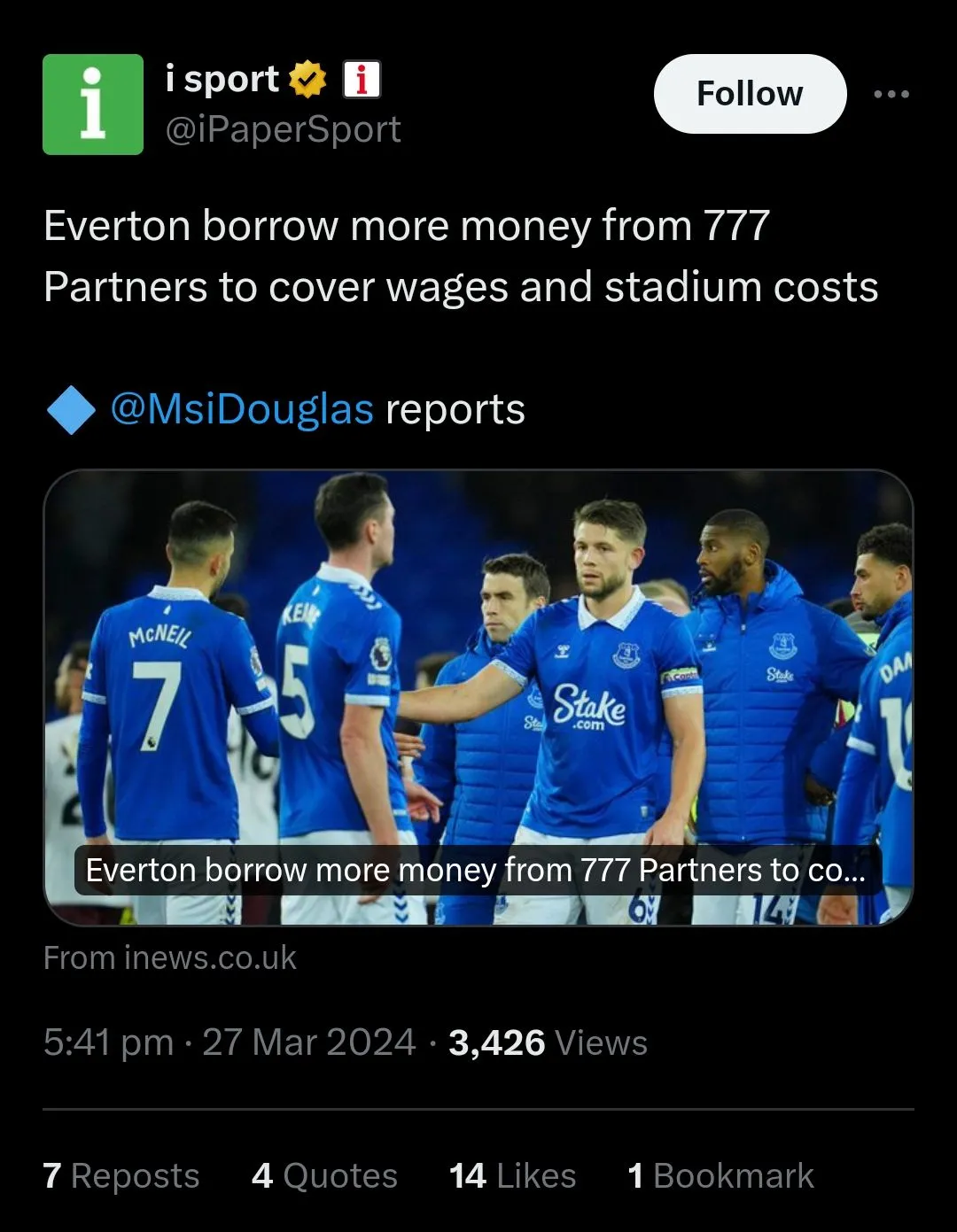Open the 3,426 Views analytics

[x=548, y=1042]
